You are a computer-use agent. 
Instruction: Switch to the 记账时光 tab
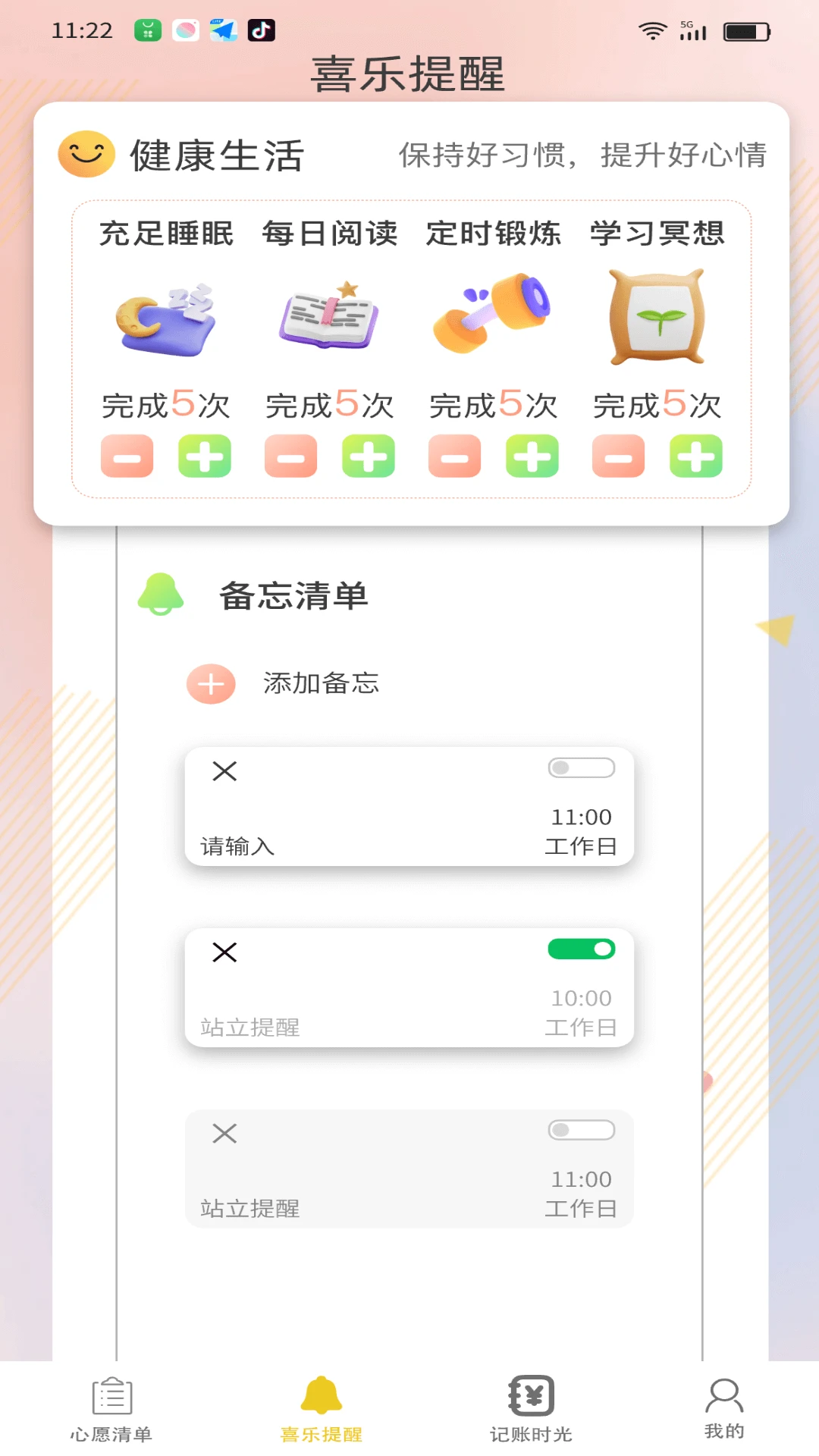coord(531,1410)
